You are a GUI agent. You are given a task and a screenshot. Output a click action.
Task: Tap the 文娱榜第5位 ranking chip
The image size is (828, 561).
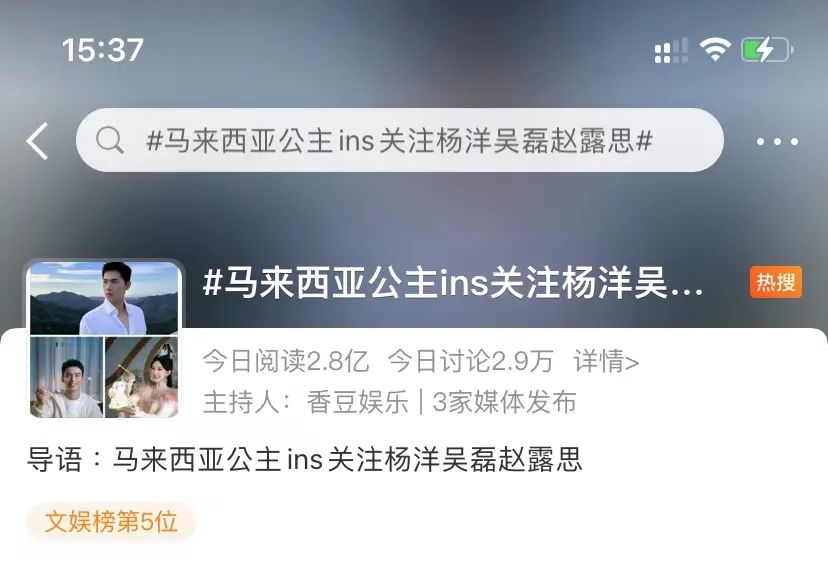[111, 522]
